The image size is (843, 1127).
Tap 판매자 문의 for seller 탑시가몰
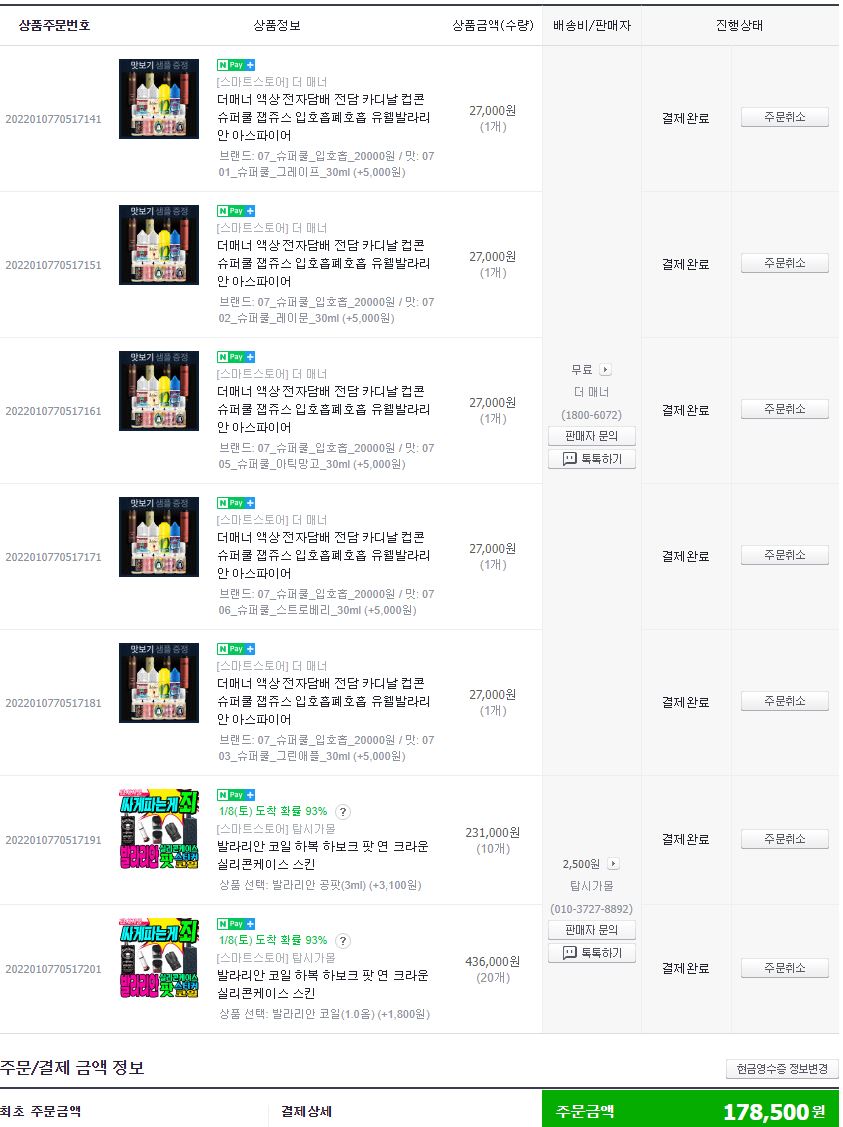click(592, 930)
